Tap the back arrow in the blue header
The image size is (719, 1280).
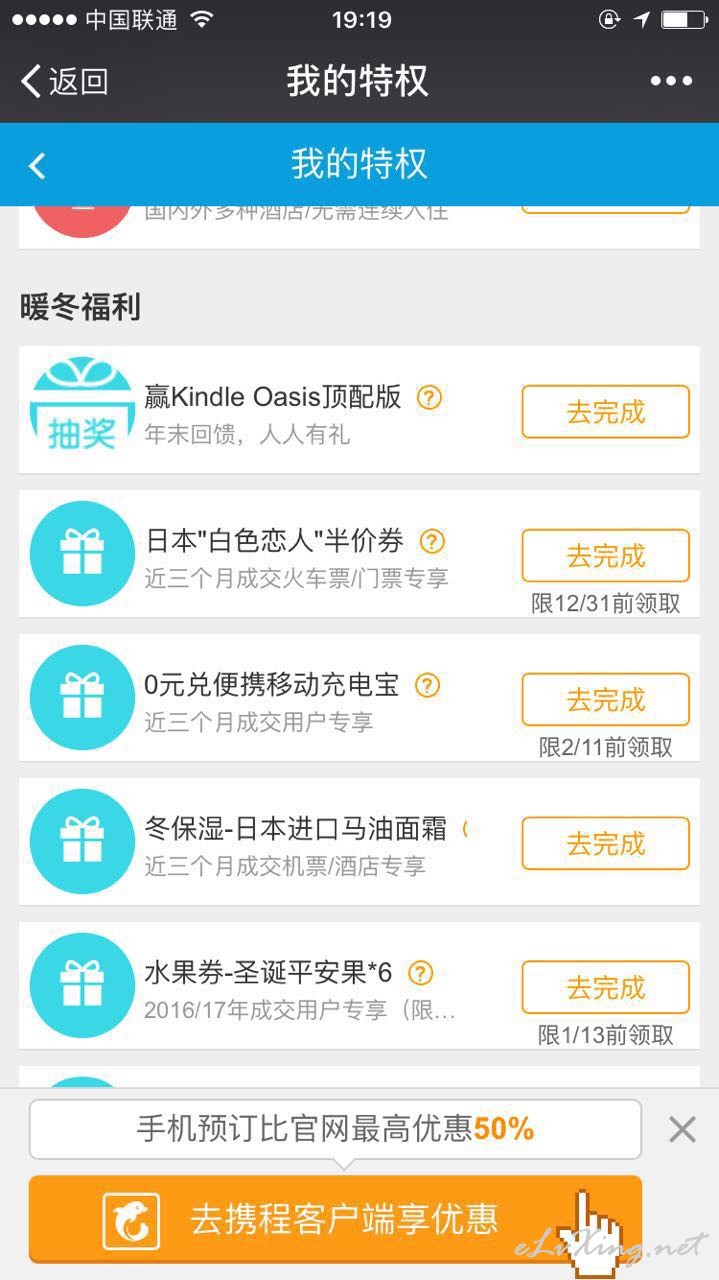click(37, 165)
